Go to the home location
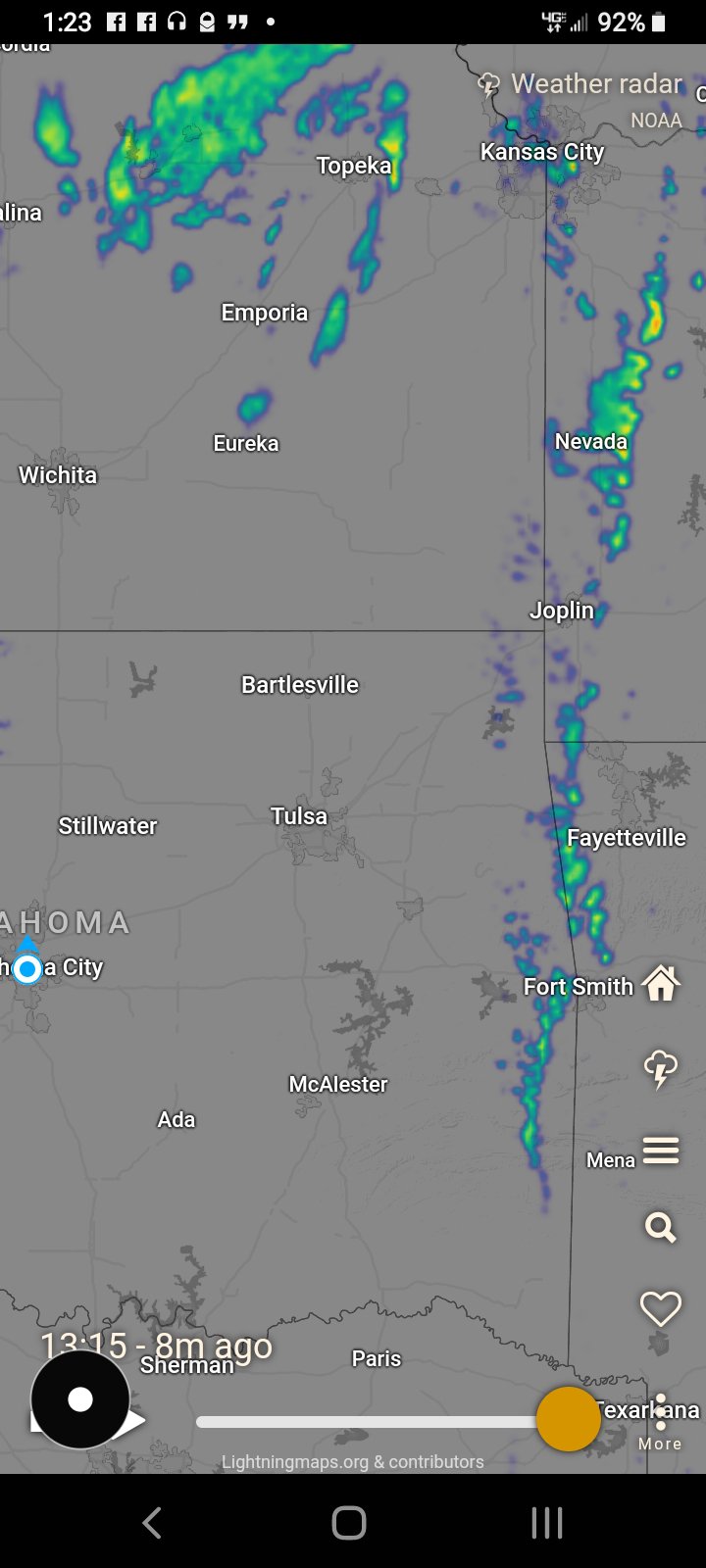The height and width of the screenshot is (1568, 706). (x=661, y=983)
